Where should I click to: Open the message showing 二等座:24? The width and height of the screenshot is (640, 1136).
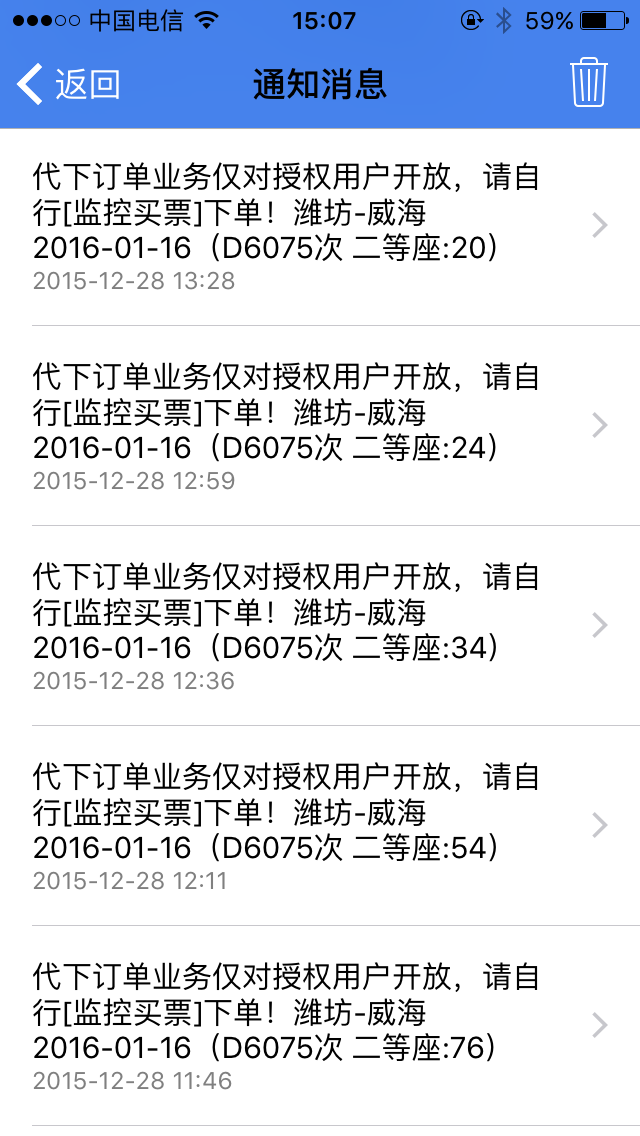pyautogui.click(x=320, y=426)
